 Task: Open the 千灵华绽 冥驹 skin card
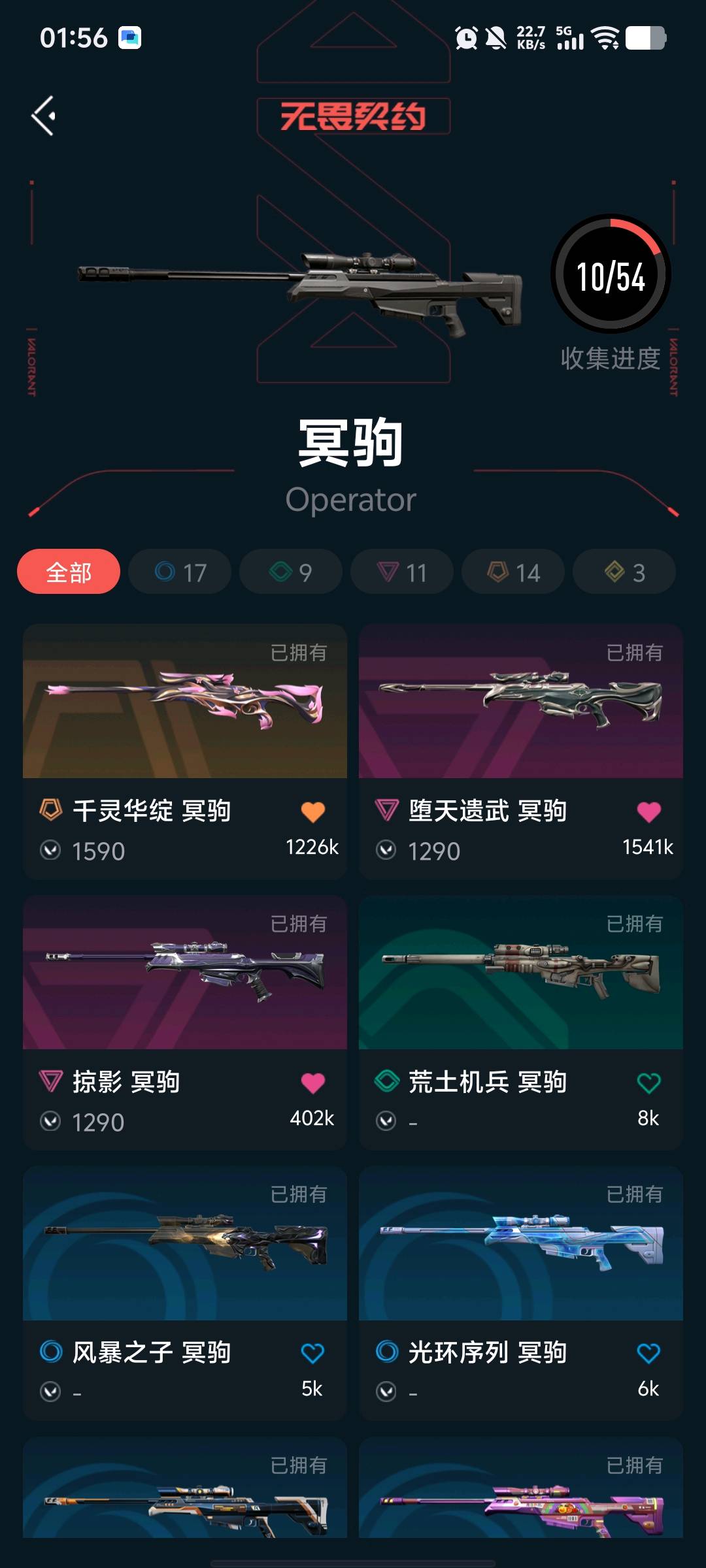click(185, 751)
